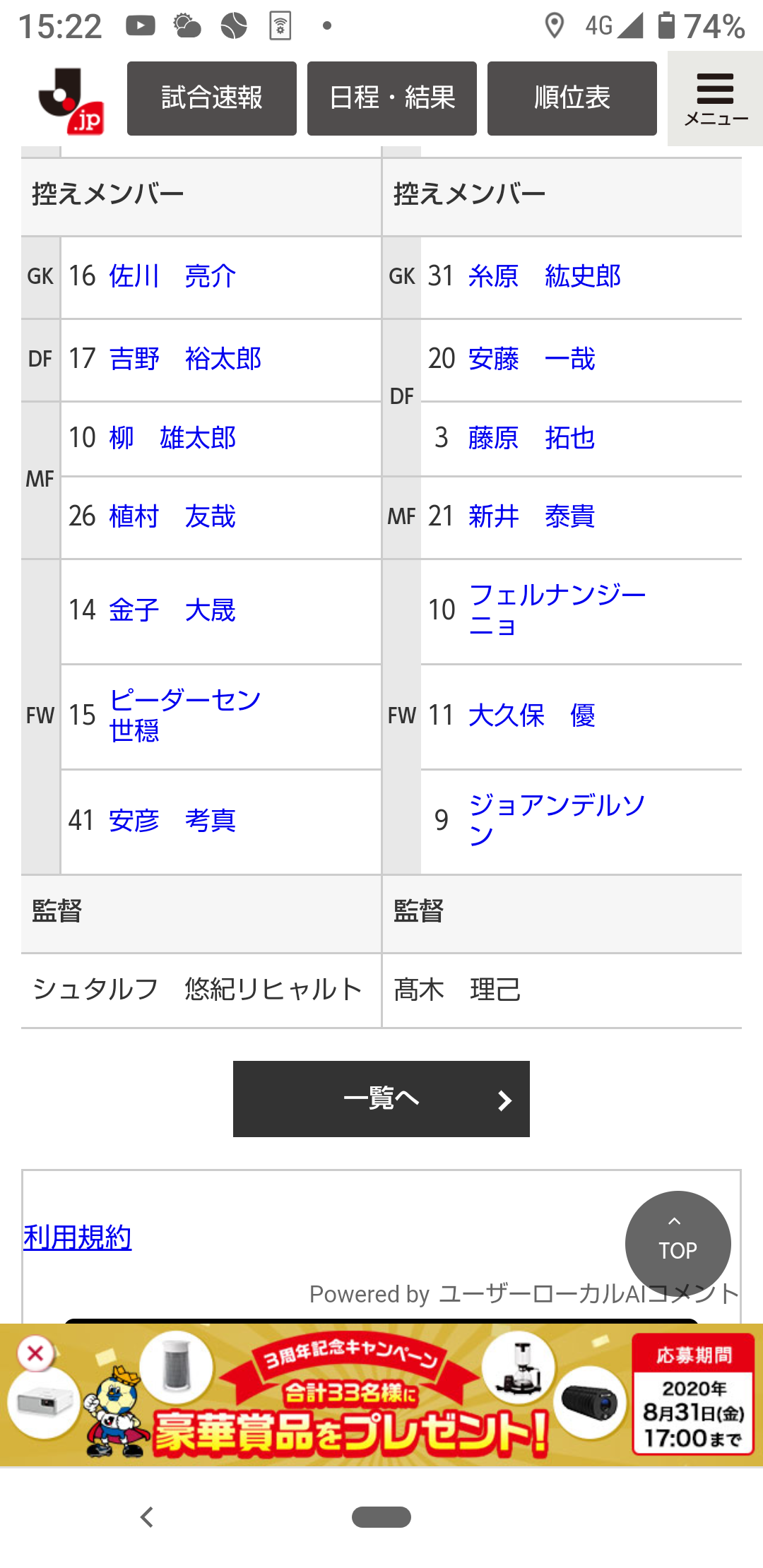The image size is (763, 1568).
Task: View player 柳 雄太郎
Action: pyautogui.click(x=172, y=438)
